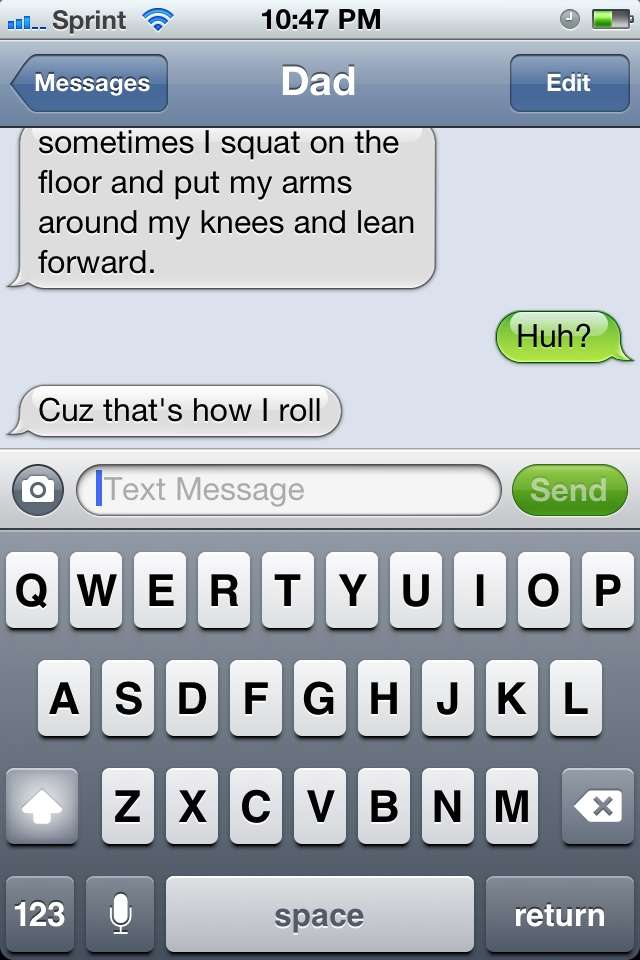The image size is (640, 960).
Task: Start dictation with the microphone key
Action: click(120, 914)
